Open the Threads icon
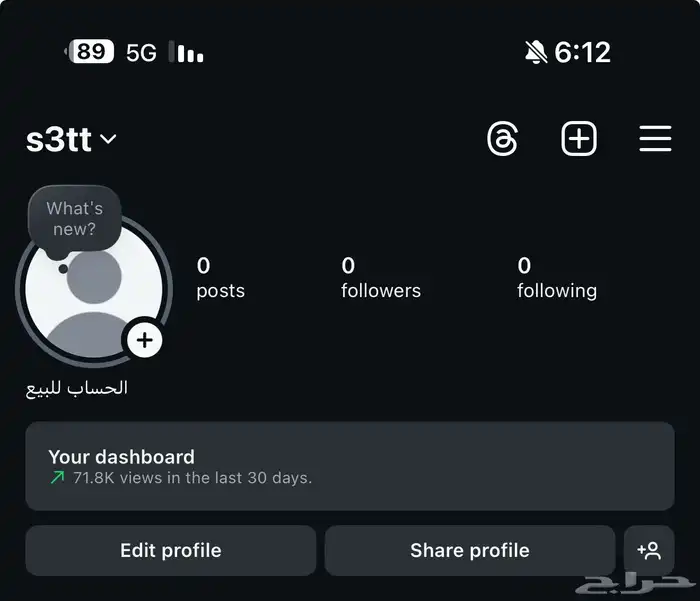 click(503, 139)
